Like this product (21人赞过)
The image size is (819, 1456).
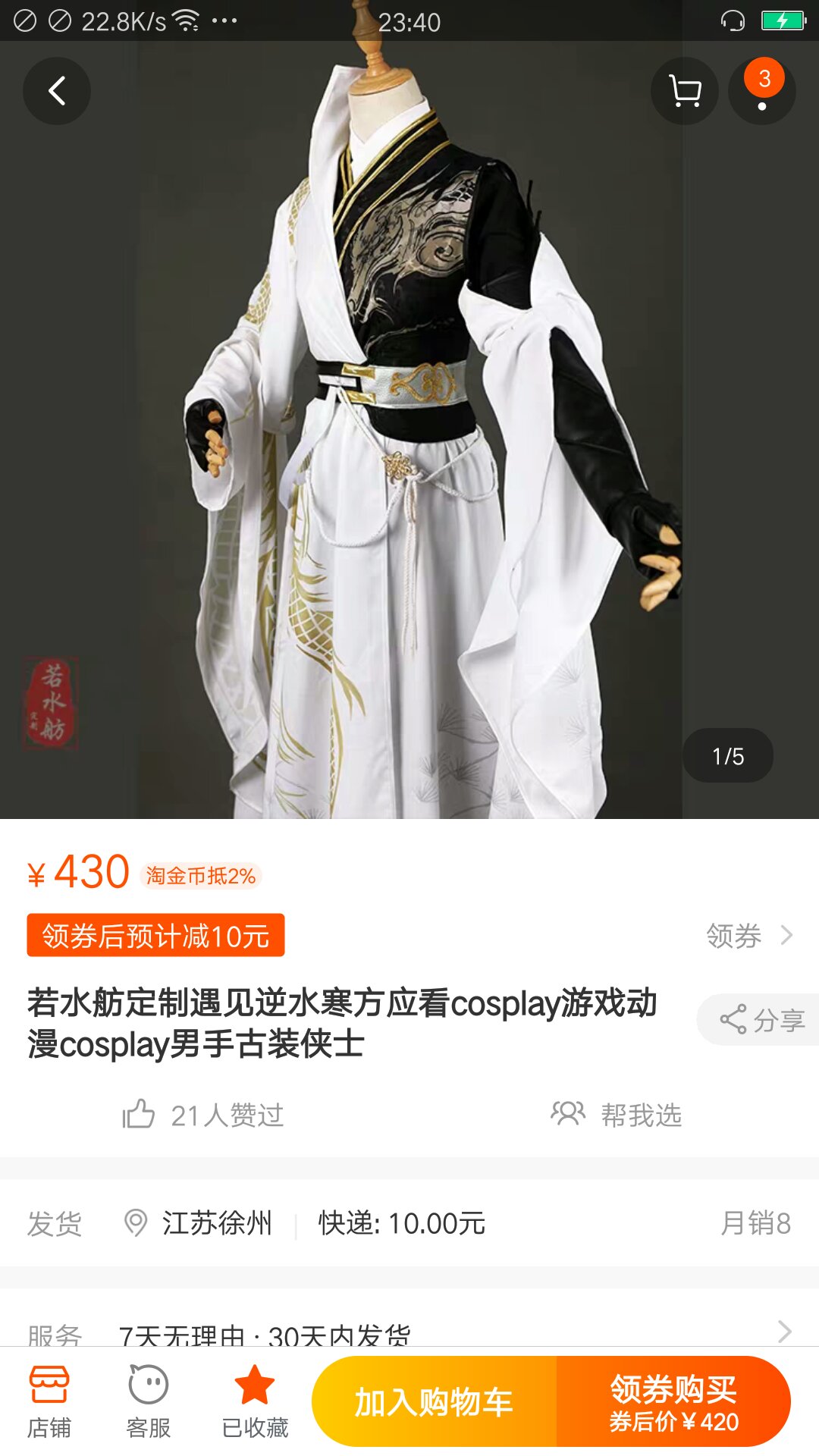[x=203, y=1115]
